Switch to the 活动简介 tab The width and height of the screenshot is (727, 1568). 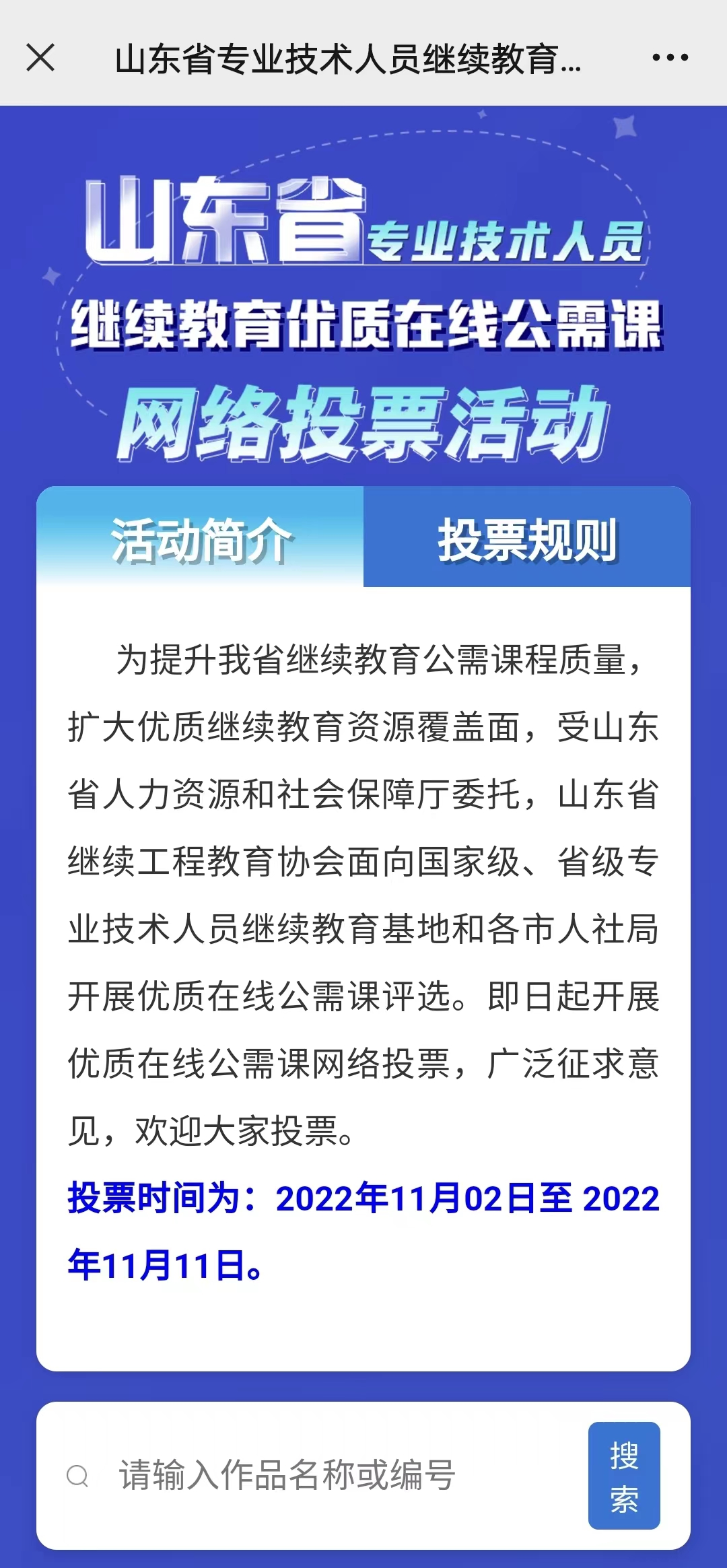[x=200, y=539]
